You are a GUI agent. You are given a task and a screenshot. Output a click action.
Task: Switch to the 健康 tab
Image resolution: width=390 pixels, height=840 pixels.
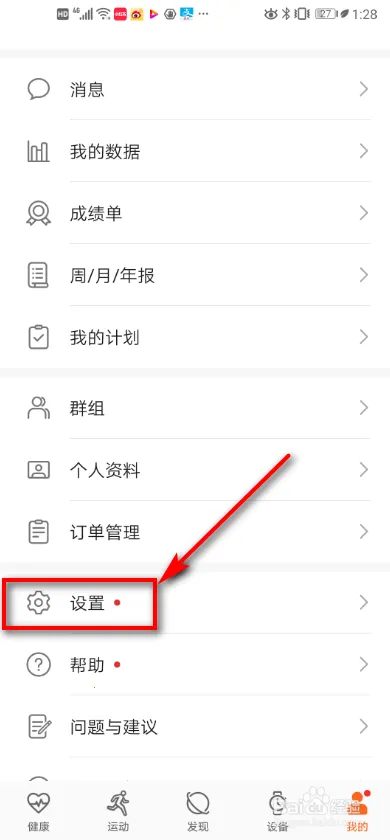click(x=39, y=810)
